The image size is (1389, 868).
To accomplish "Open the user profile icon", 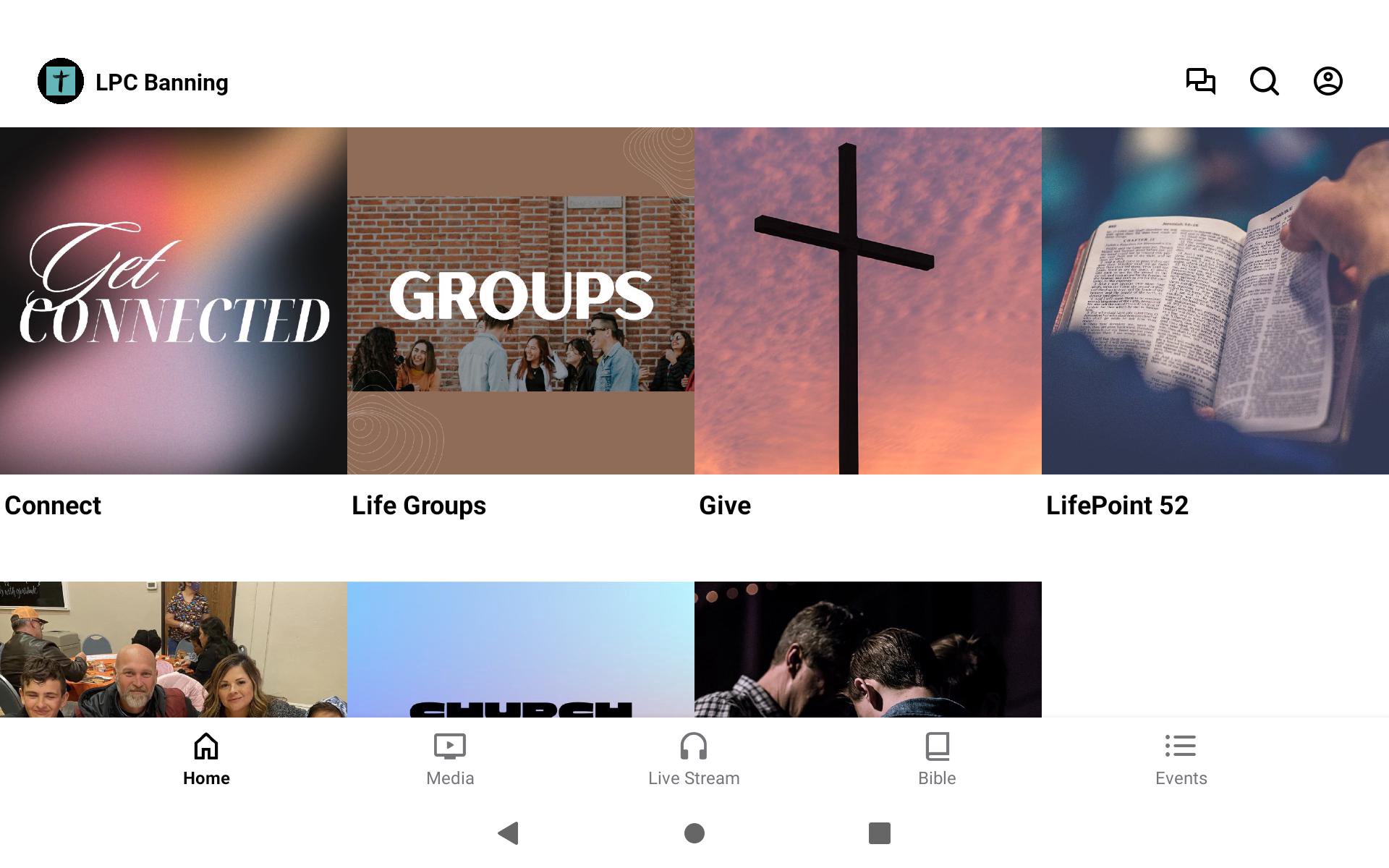I will [1328, 81].
